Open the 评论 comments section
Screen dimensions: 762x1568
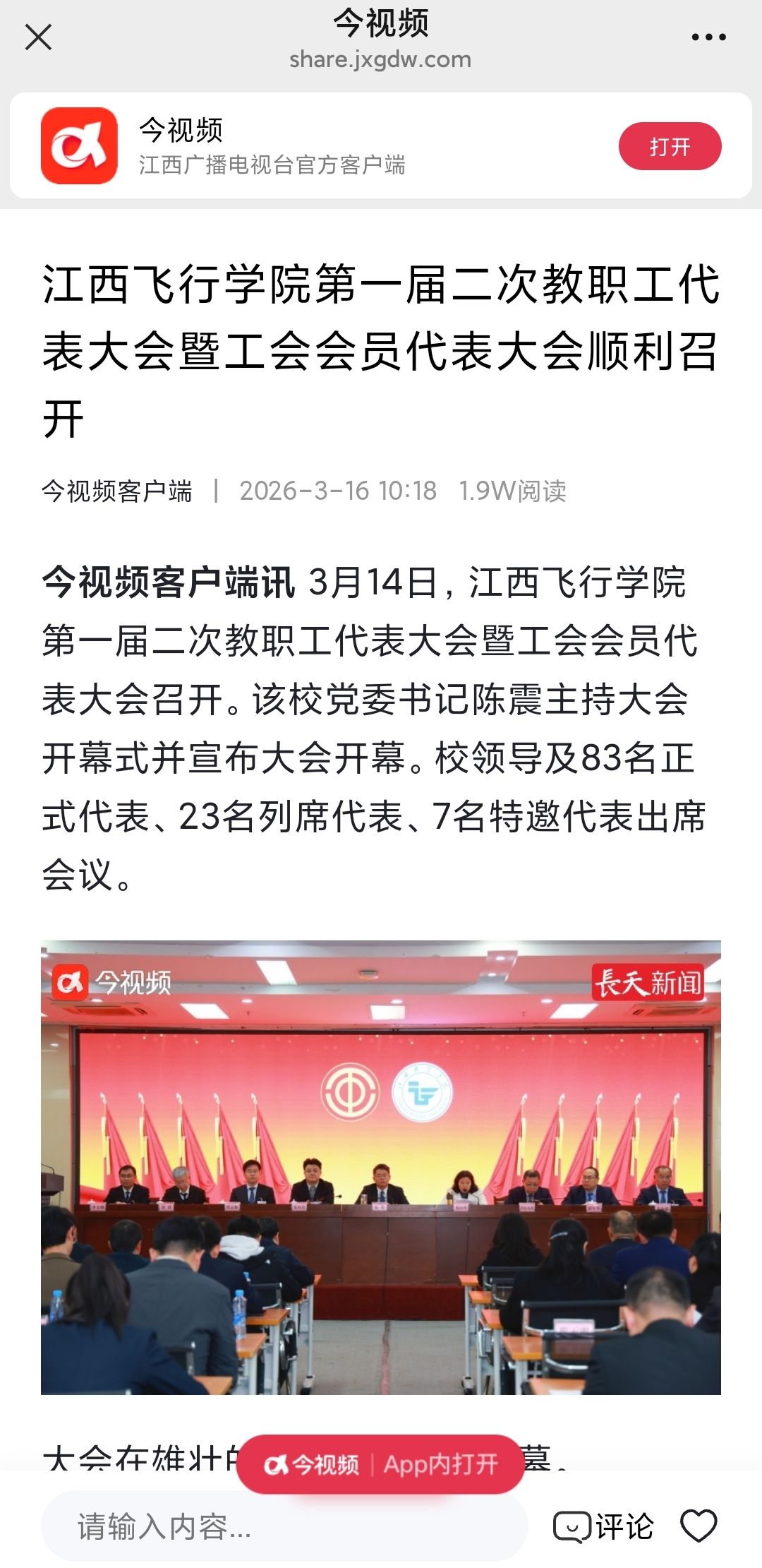click(x=604, y=1526)
